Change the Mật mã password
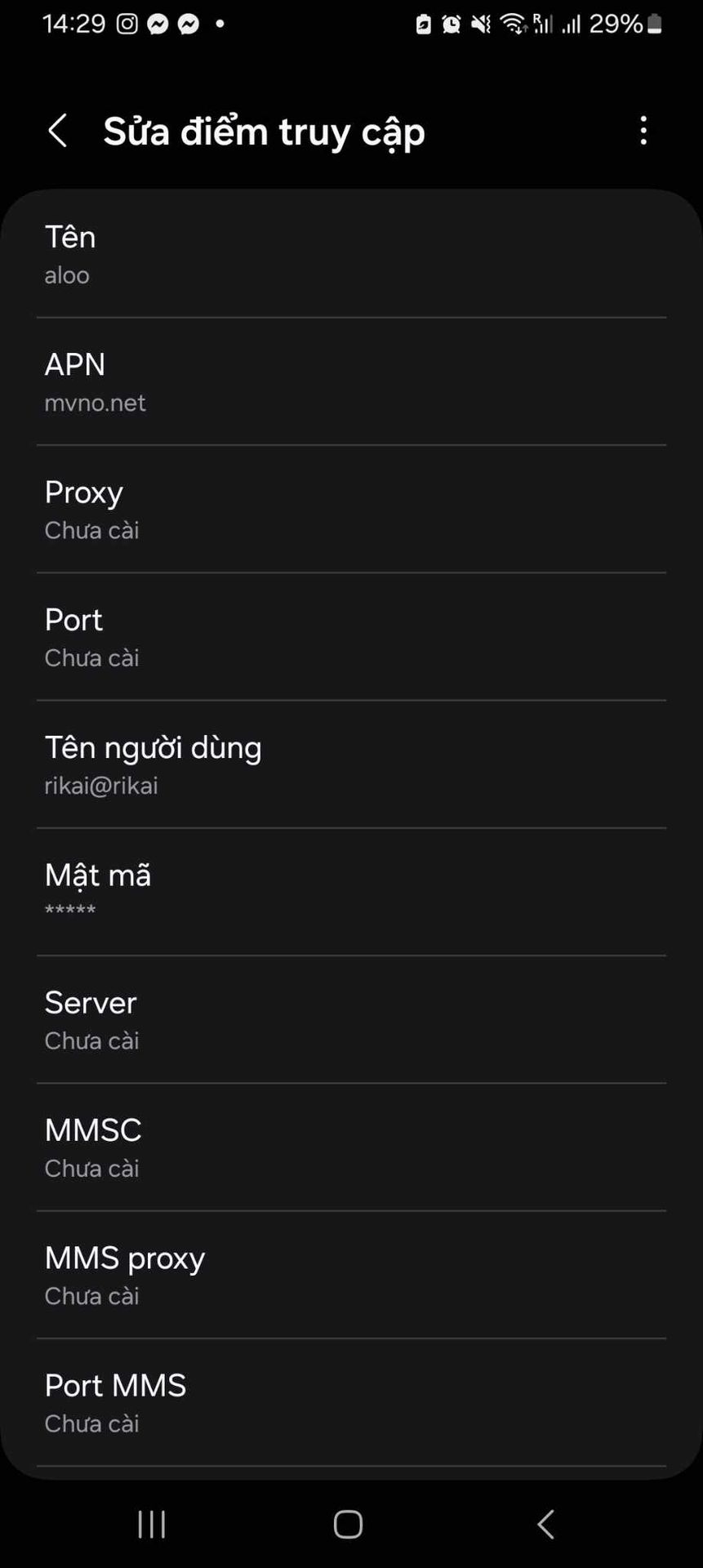 point(351,892)
